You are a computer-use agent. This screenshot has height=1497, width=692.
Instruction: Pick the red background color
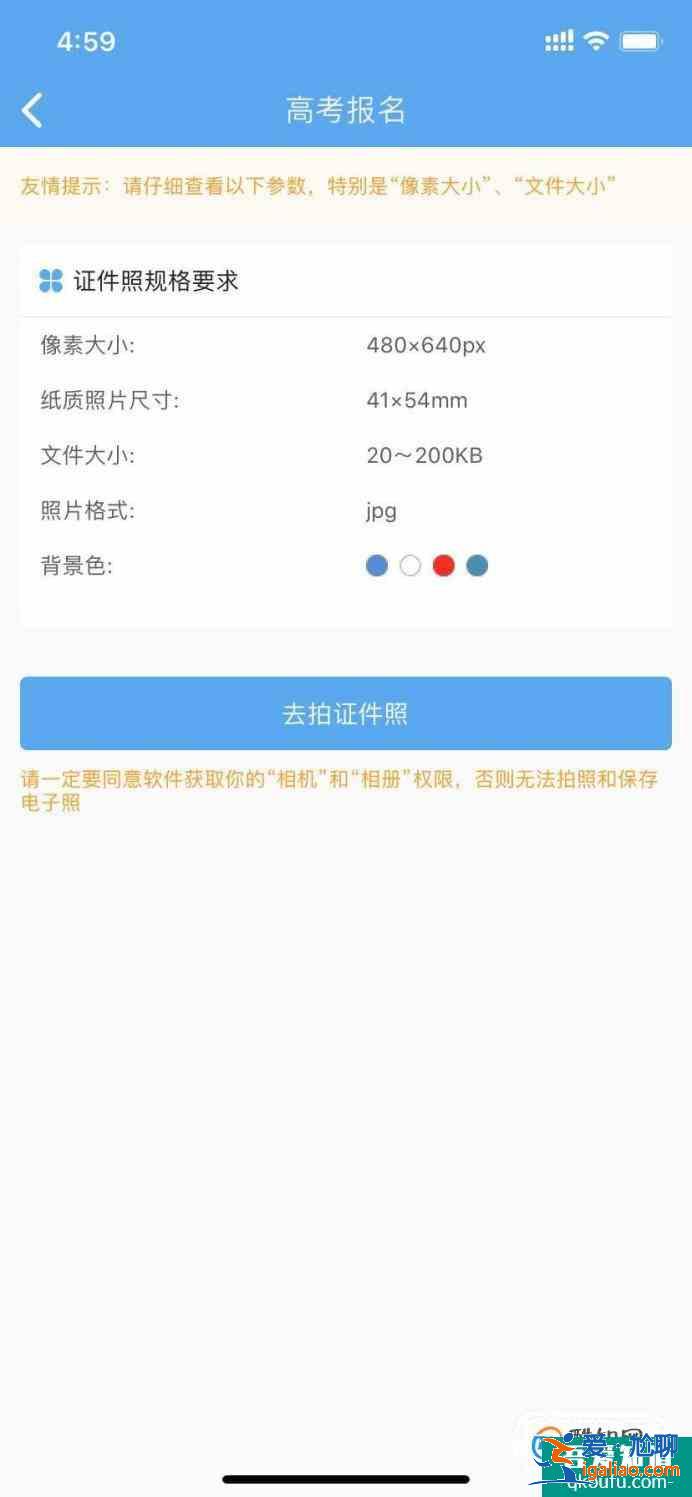[444, 566]
